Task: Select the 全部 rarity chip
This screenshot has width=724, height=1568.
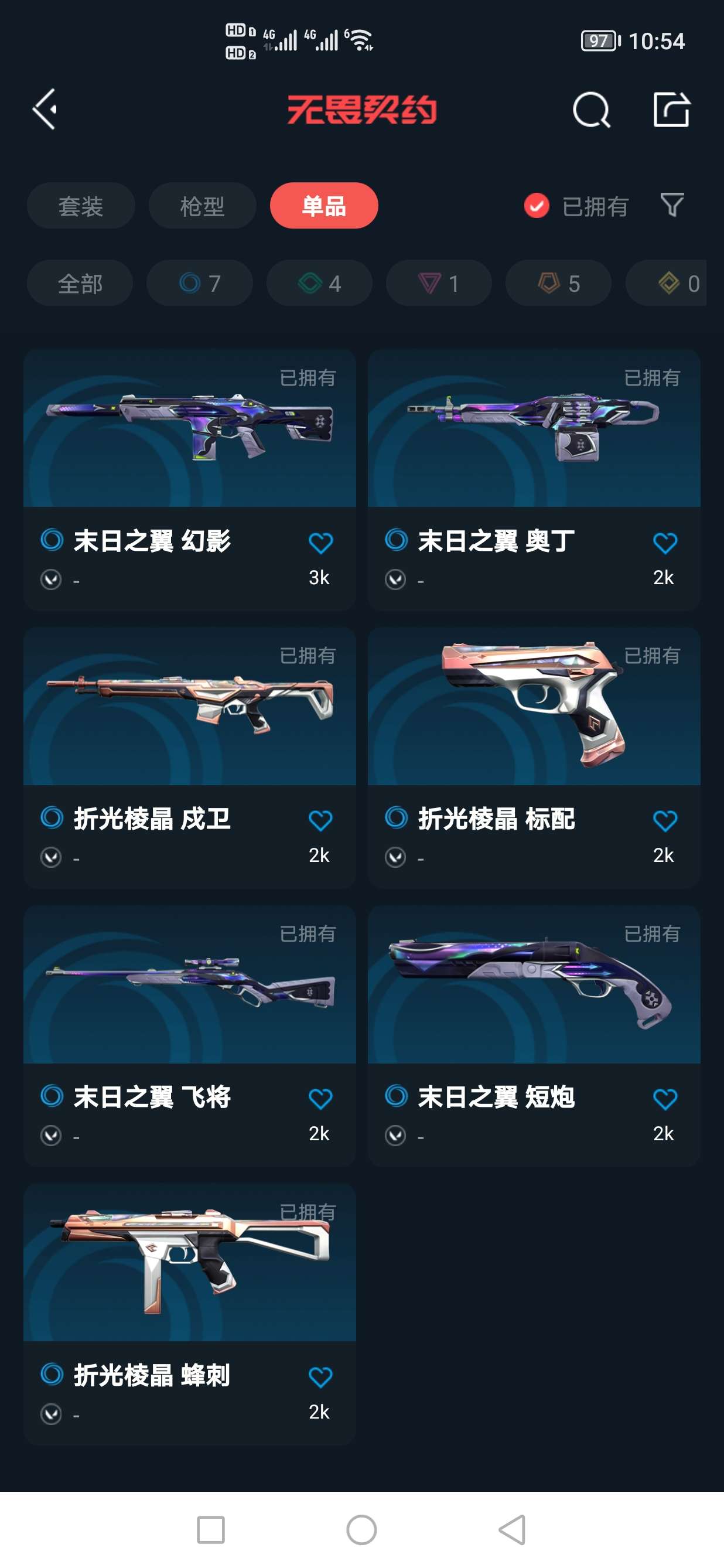Action: 80,283
